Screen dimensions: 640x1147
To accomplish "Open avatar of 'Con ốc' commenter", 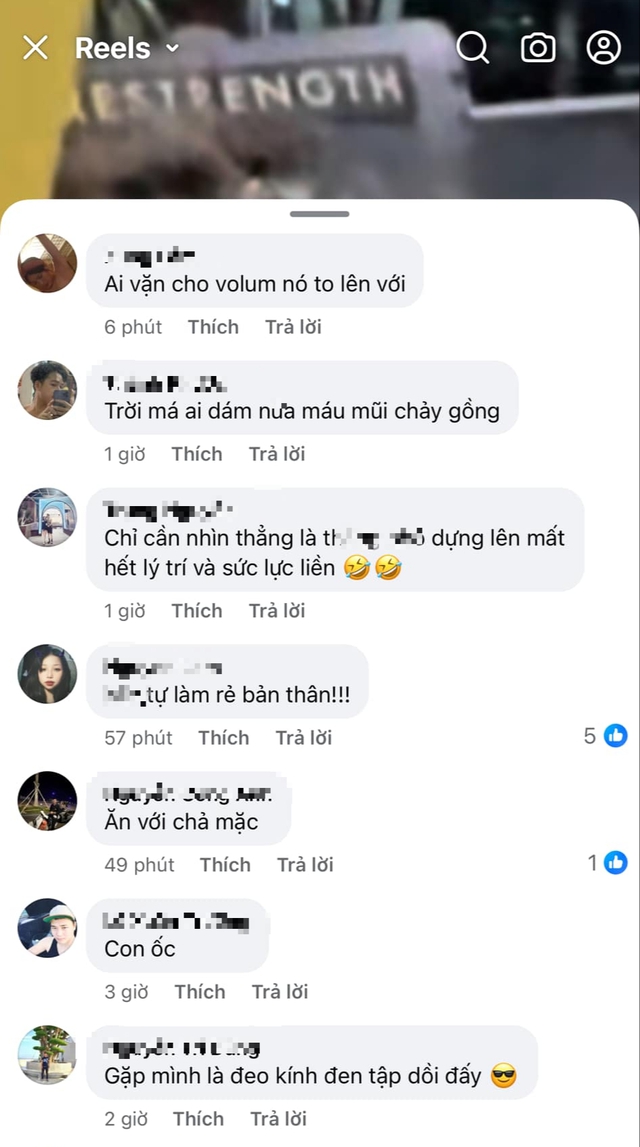I will click(x=47, y=928).
